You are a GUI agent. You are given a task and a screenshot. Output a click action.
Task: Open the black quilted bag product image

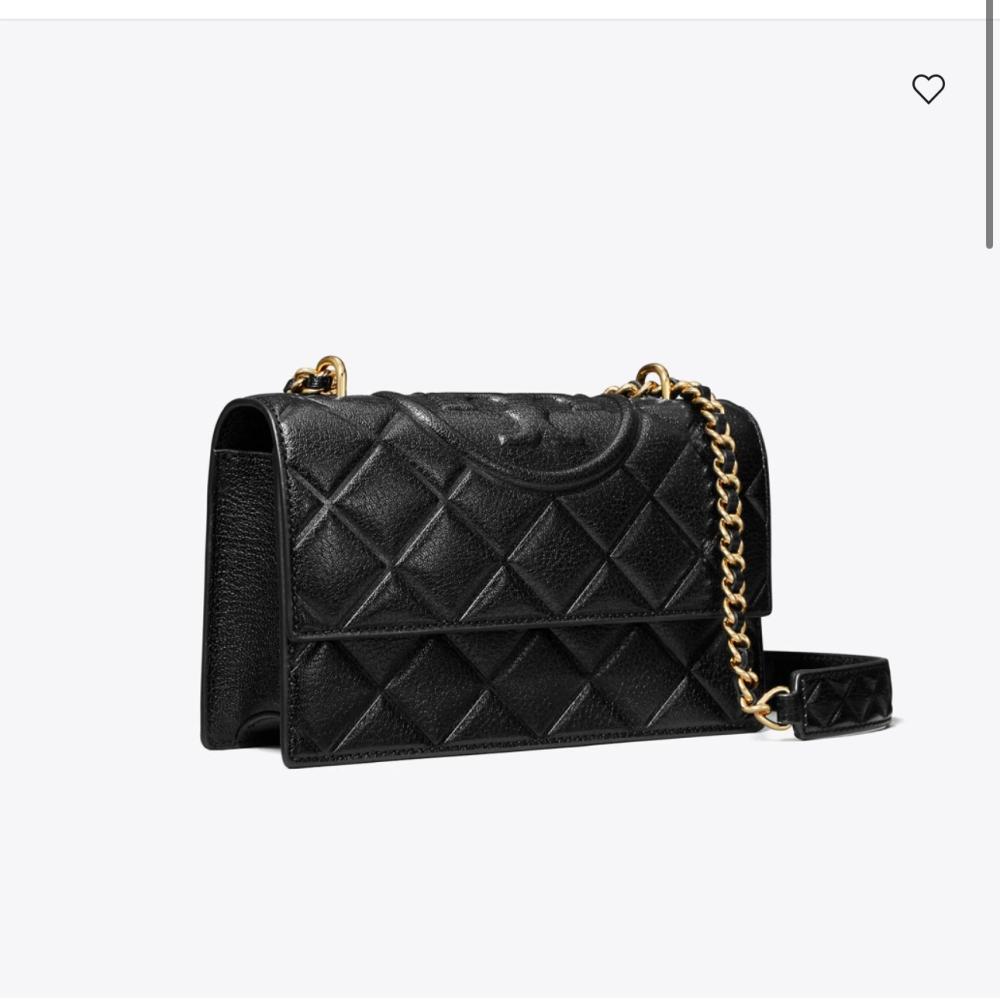(x=500, y=570)
